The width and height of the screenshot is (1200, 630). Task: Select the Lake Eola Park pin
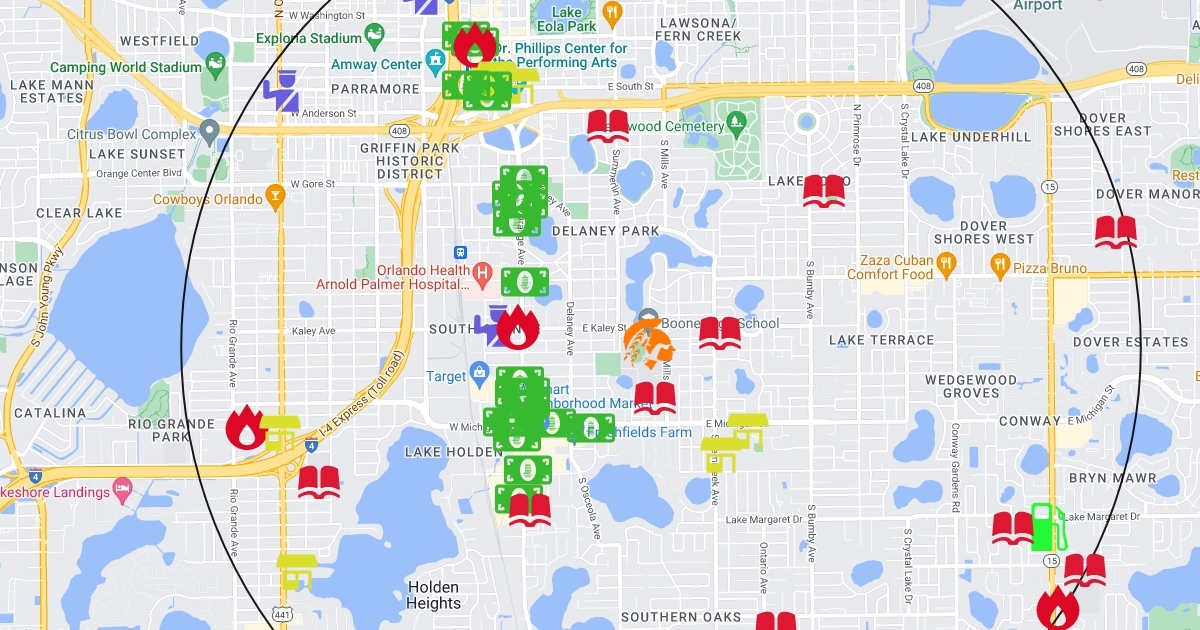click(x=612, y=13)
